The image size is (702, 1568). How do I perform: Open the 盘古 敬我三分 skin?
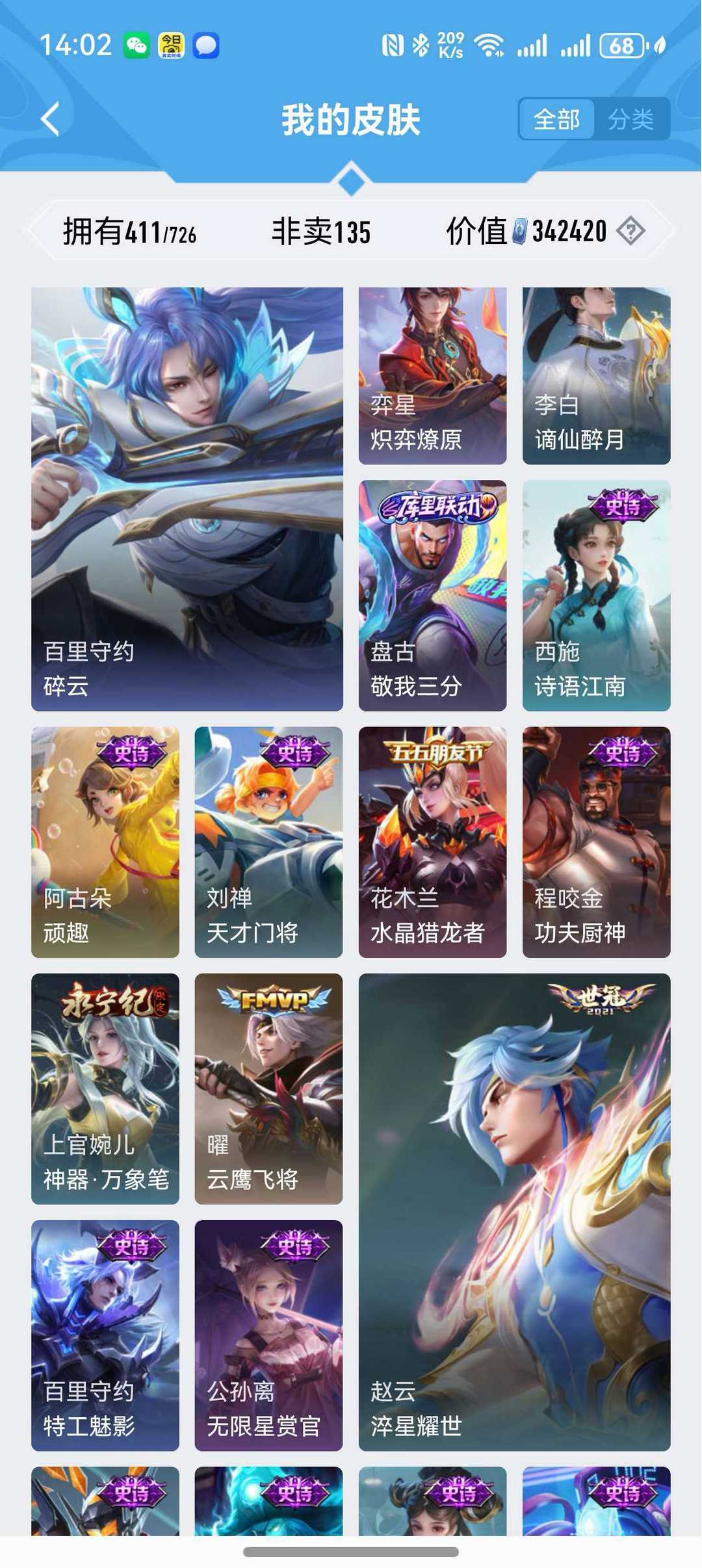point(432,595)
